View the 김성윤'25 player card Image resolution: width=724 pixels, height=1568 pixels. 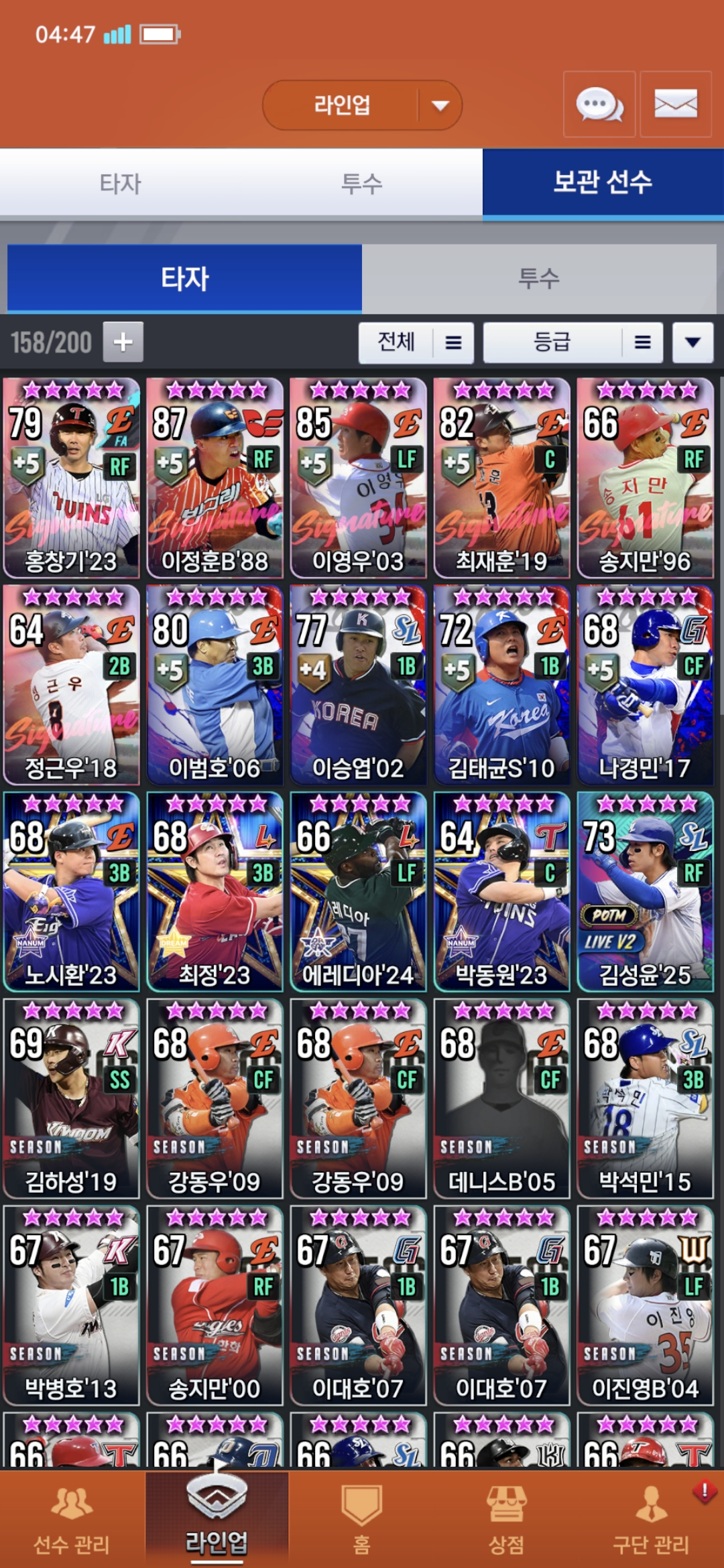point(645,891)
